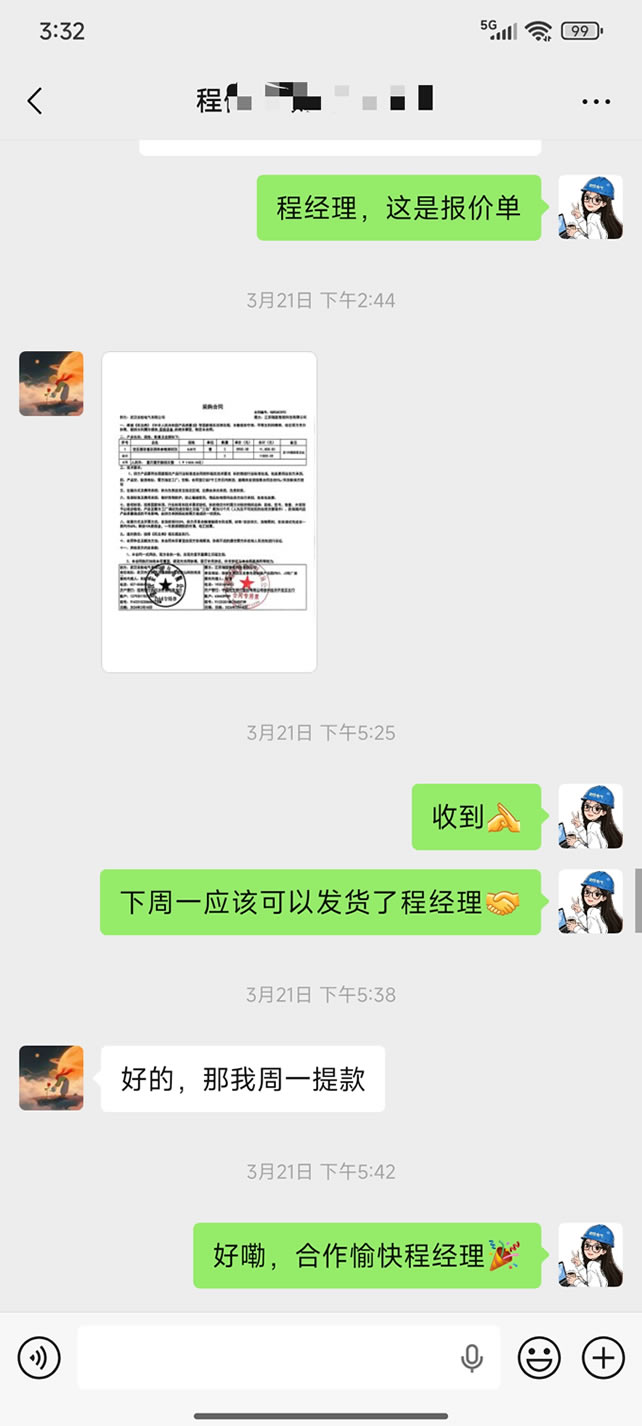Tap the microphone icon in the text field

coord(472,1357)
